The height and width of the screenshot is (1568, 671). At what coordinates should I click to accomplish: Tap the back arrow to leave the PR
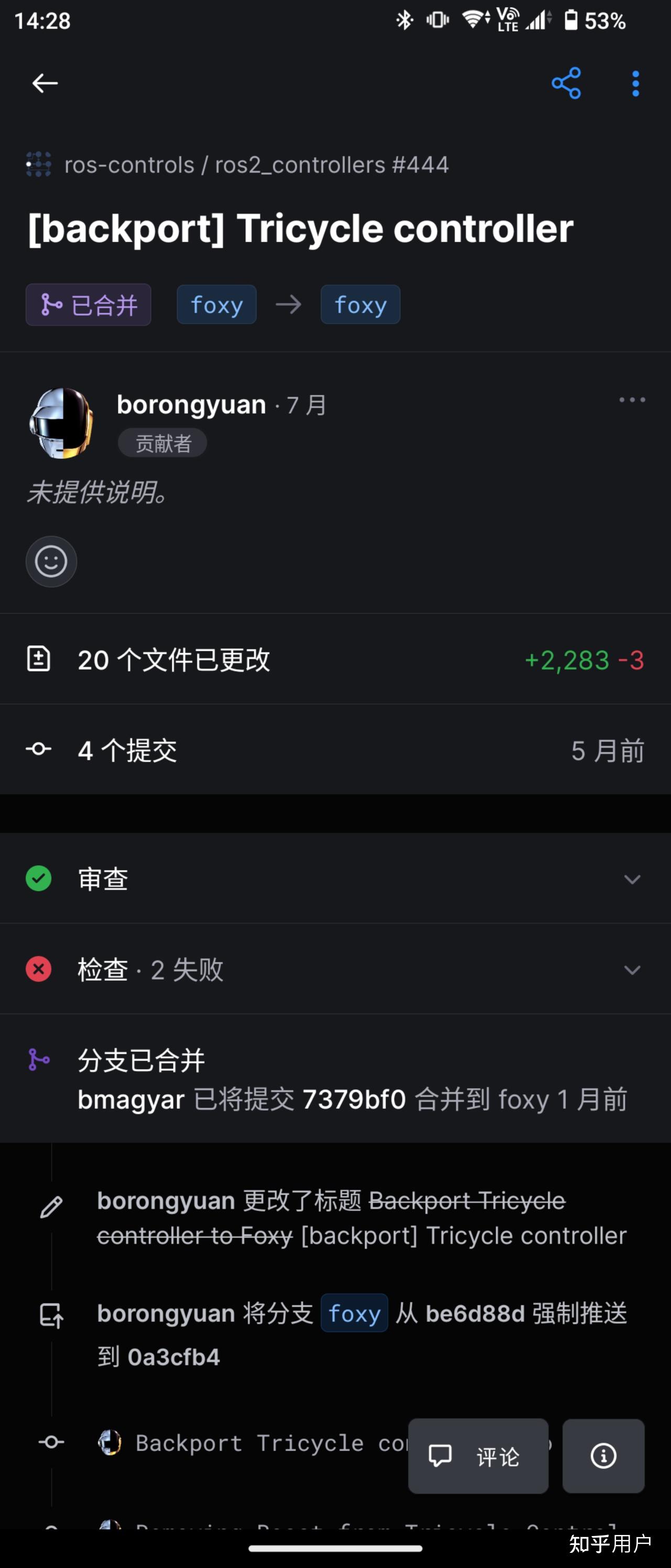pyautogui.click(x=44, y=83)
